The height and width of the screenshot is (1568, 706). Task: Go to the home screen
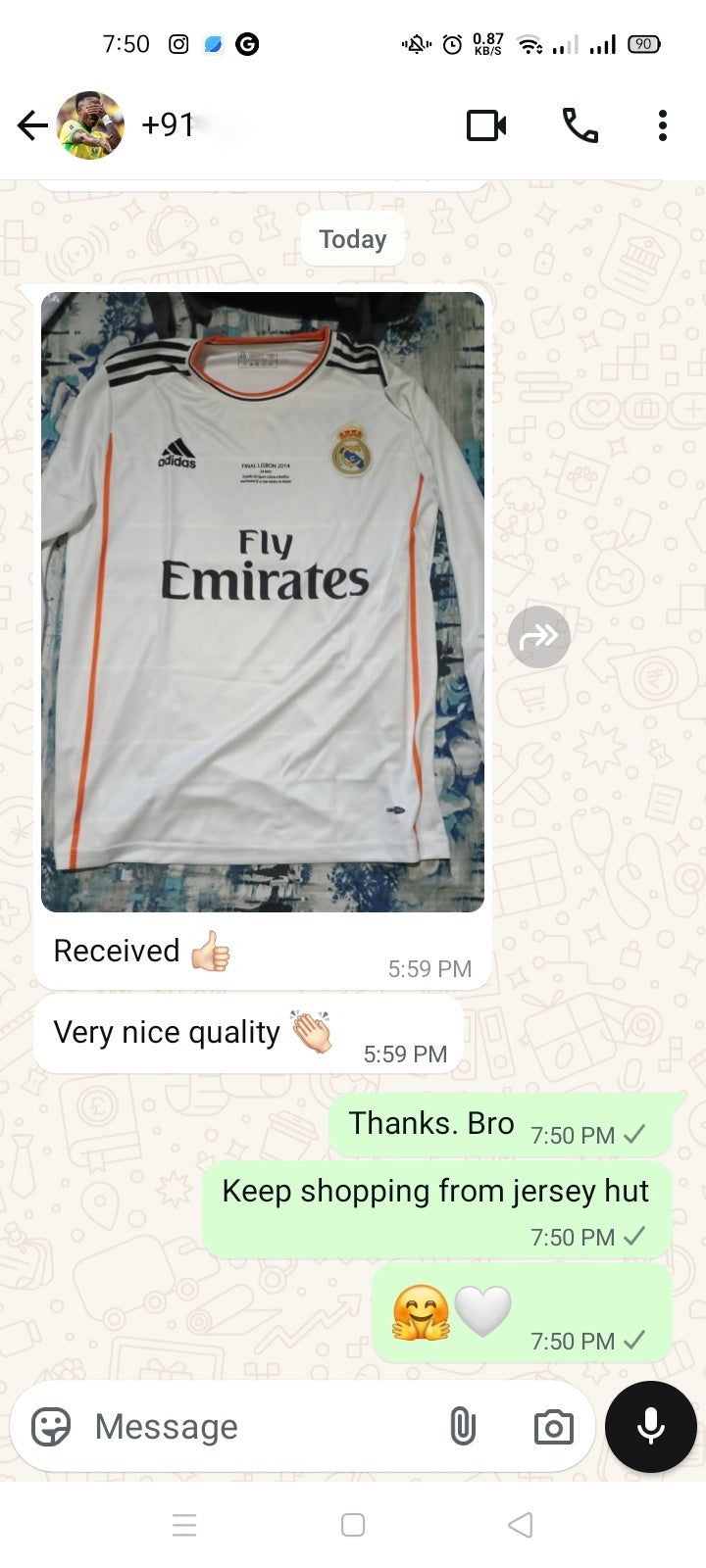353,1525
